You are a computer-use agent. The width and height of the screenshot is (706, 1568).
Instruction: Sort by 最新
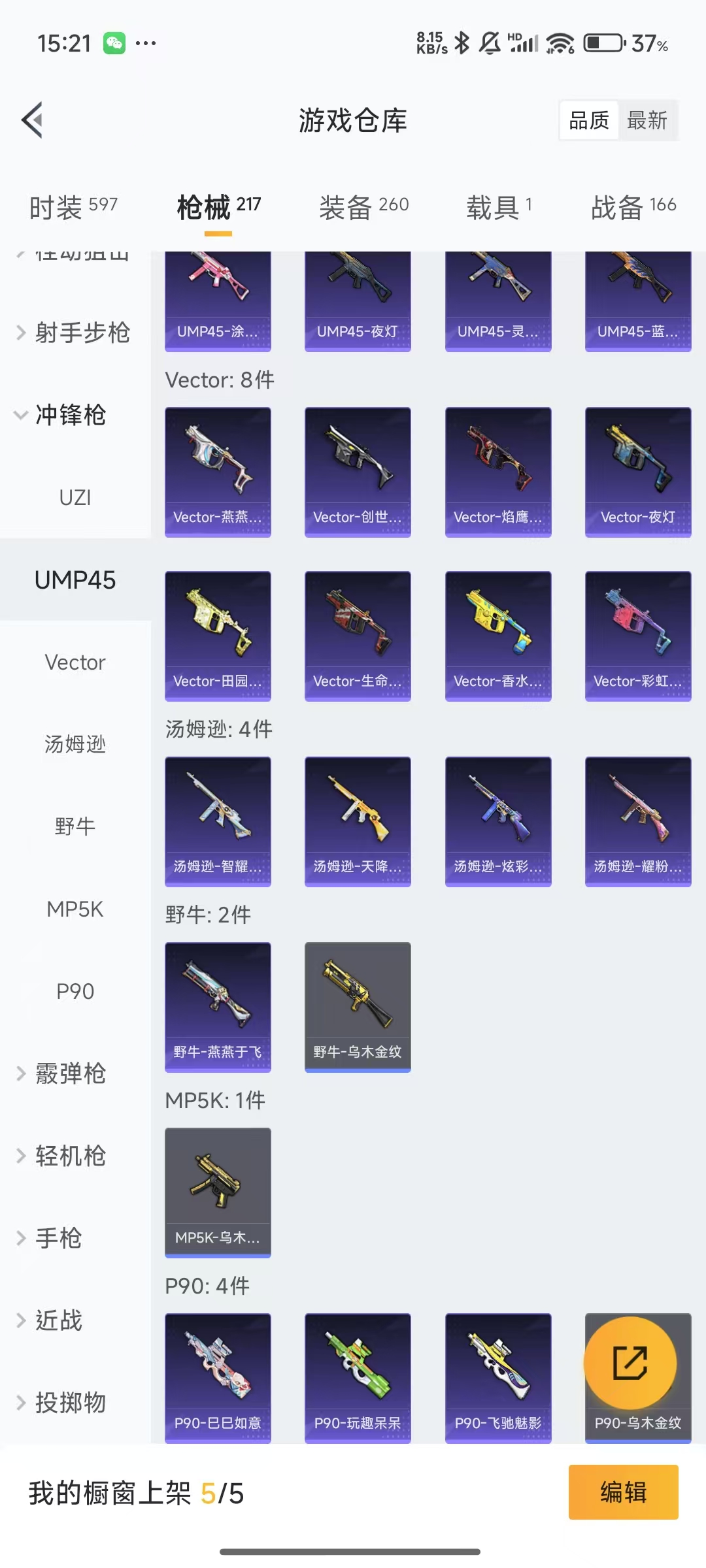pyautogui.click(x=647, y=120)
